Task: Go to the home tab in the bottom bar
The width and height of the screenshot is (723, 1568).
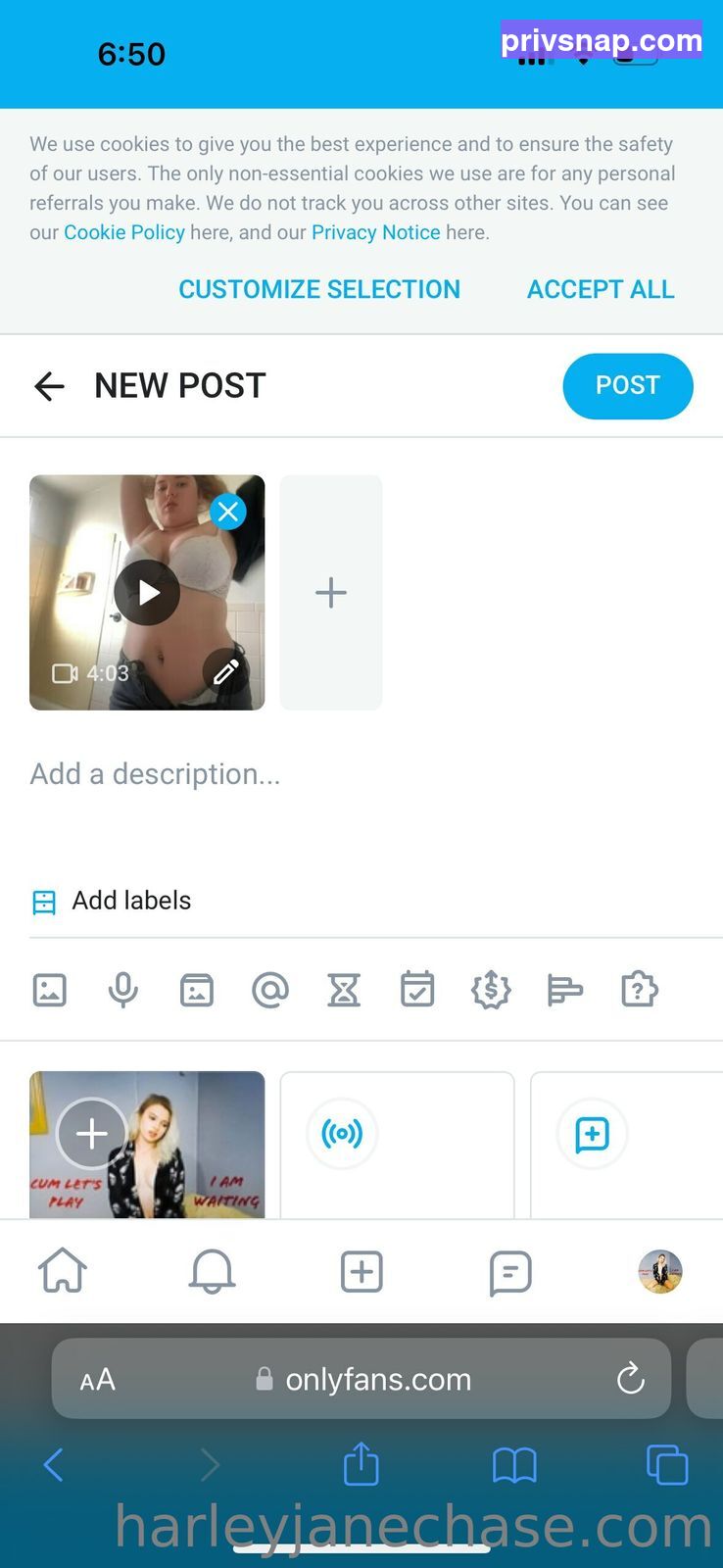Action: [x=63, y=1271]
